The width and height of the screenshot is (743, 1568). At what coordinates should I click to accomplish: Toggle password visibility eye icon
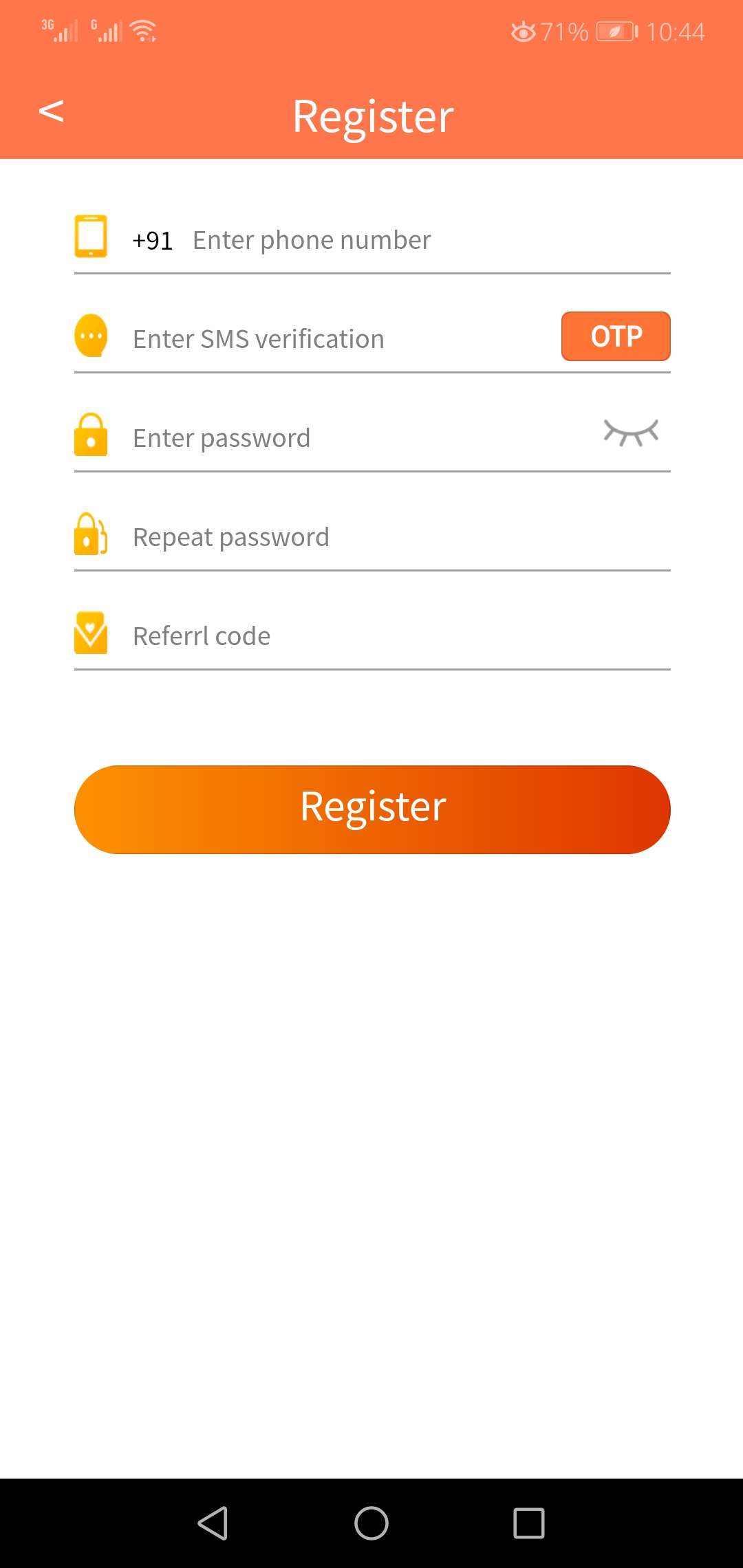(x=631, y=433)
